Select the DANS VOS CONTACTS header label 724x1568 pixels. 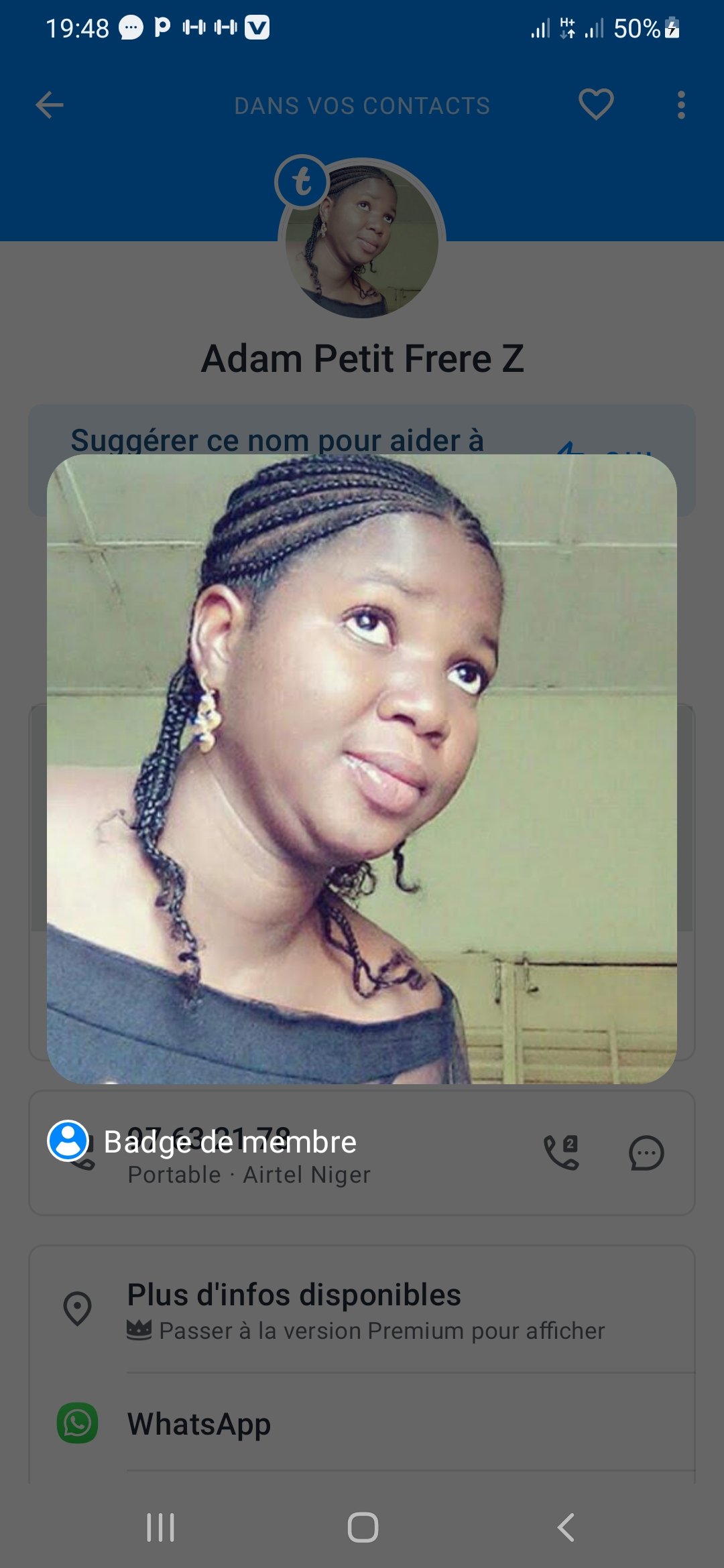362,105
